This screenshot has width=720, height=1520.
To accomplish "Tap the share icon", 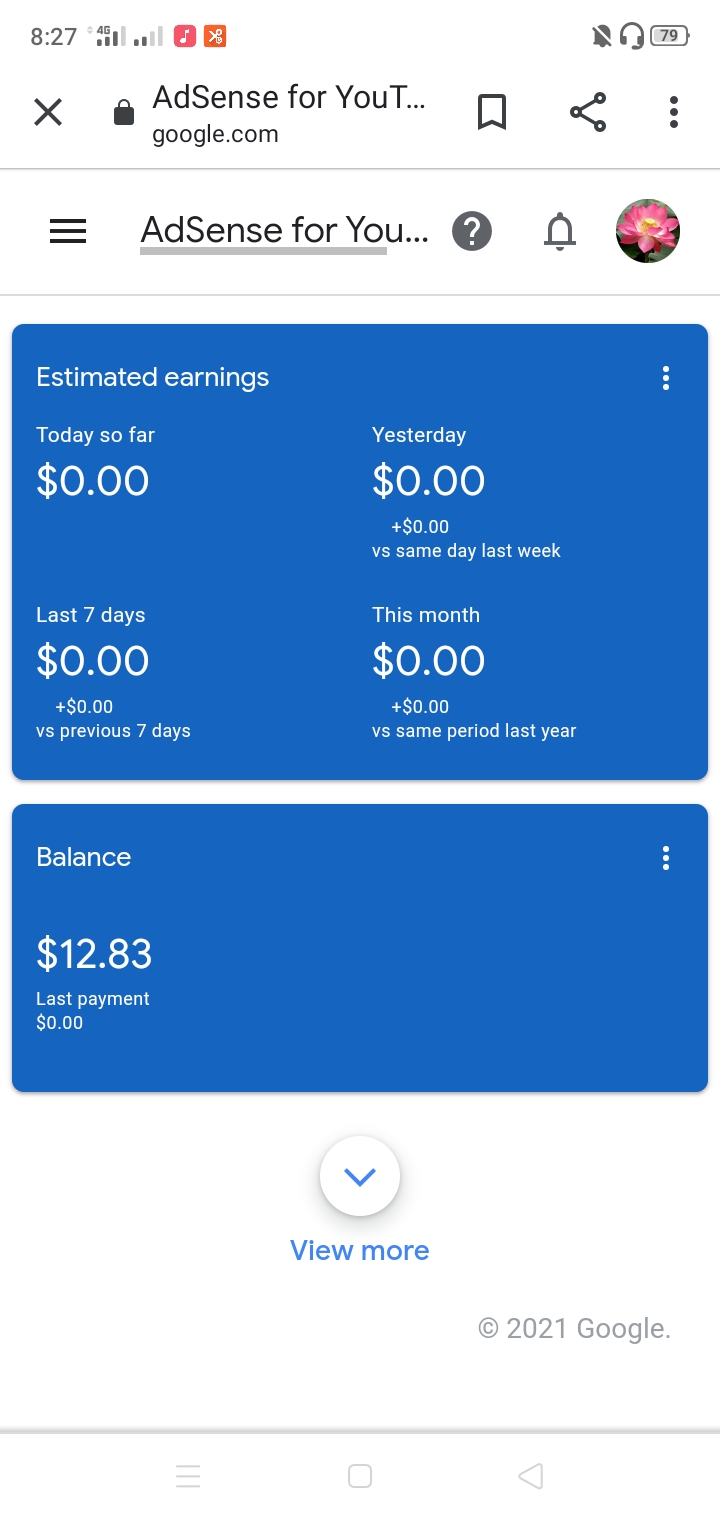I will 587,112.
